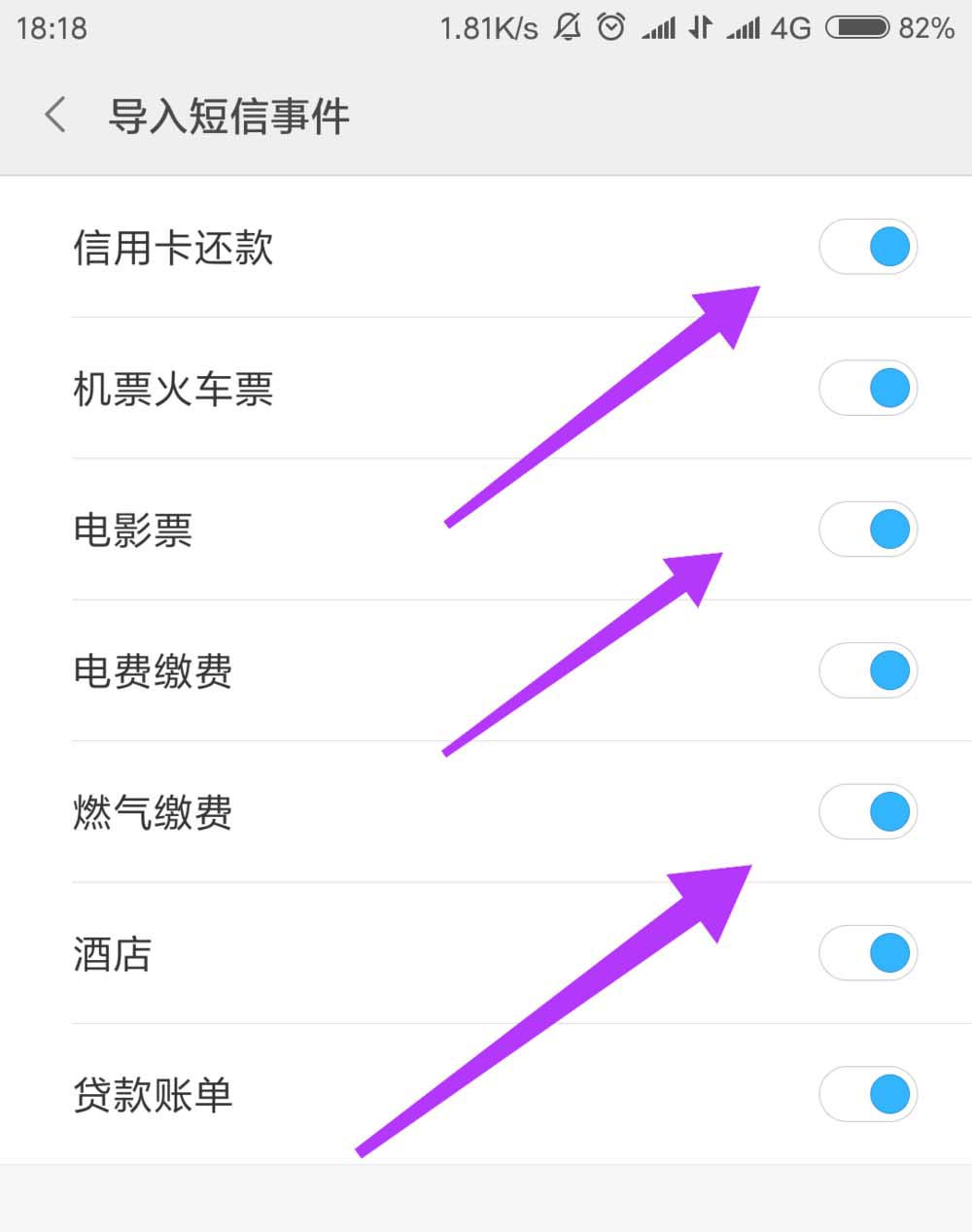Turn off the 酒店 switch
The height and width of the screenshot is (1232, 972).
click(x=868, y=953)
